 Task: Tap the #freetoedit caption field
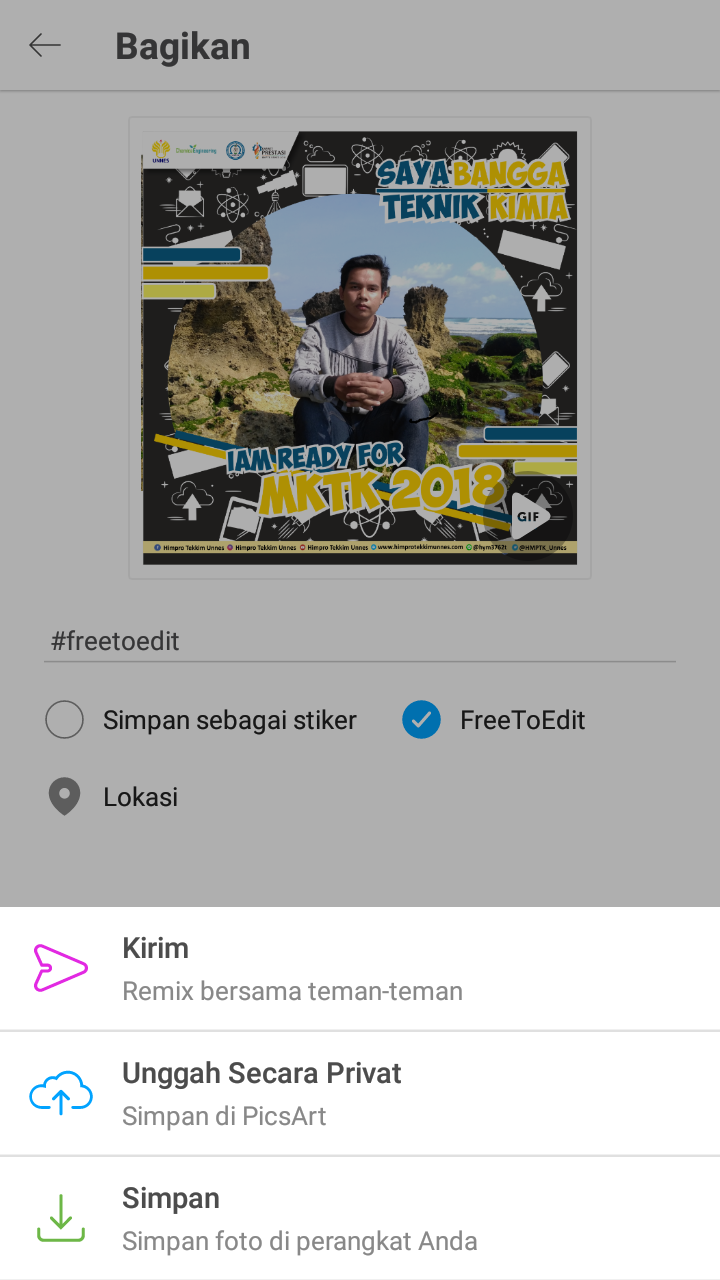tap(360, 641)
